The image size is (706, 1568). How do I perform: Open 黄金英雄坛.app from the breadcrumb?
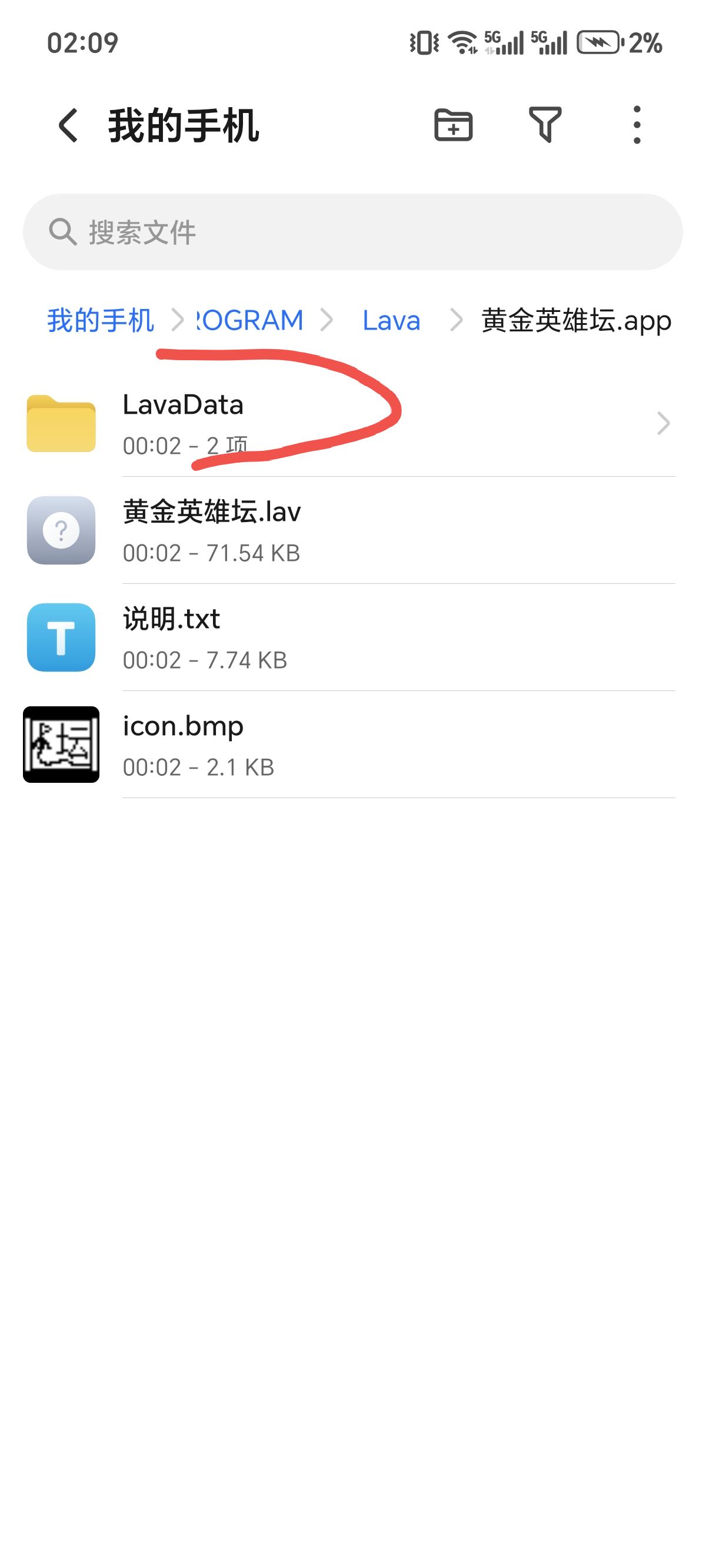(x=575, y=321)
